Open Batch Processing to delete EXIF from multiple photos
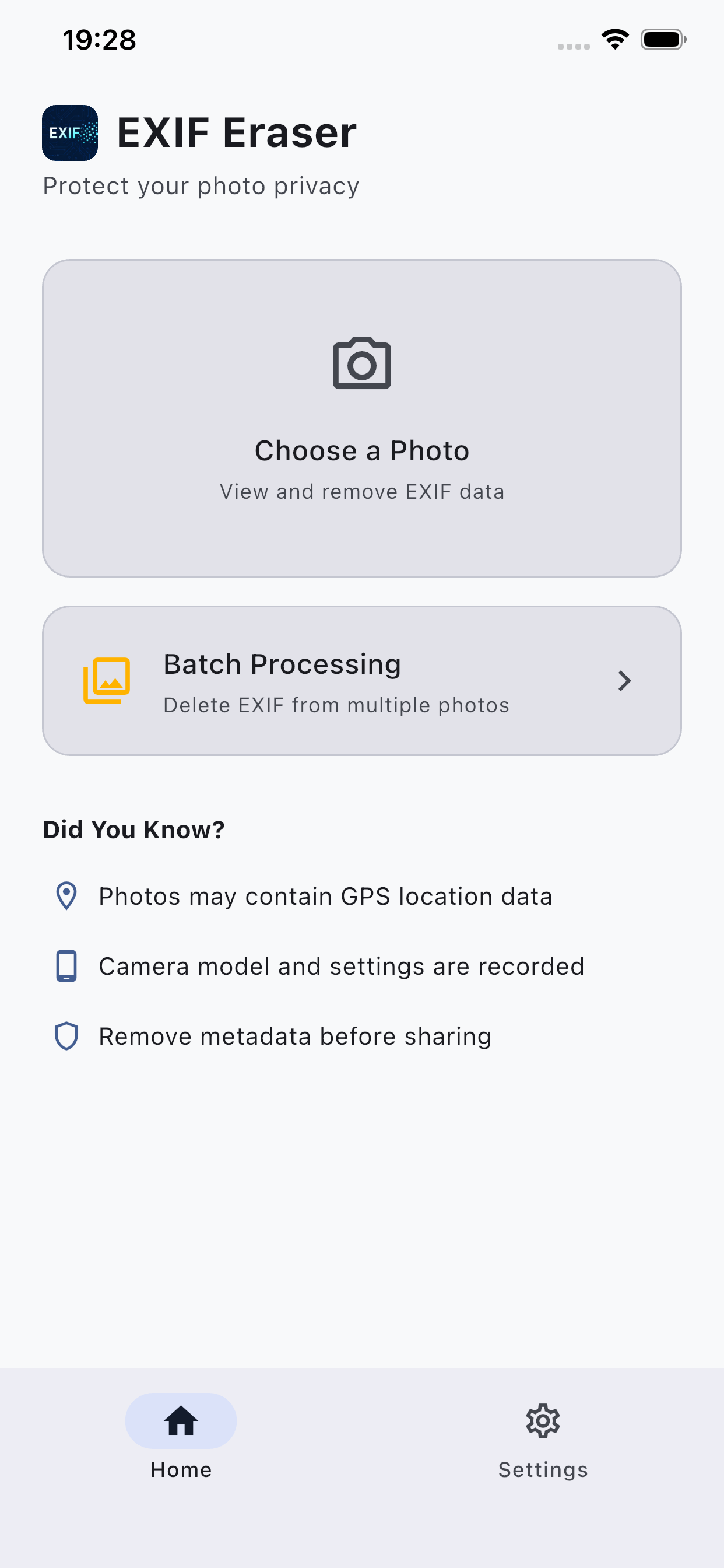The height and width of the screenshot is (1568, 724). pyautogui.click(x=361, y=681)
